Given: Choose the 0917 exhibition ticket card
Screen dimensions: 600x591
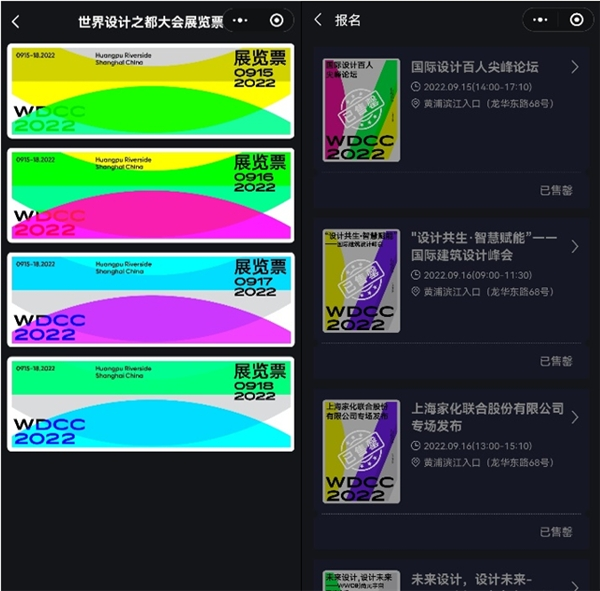Looking at the screenshot, I should (150, 299).
